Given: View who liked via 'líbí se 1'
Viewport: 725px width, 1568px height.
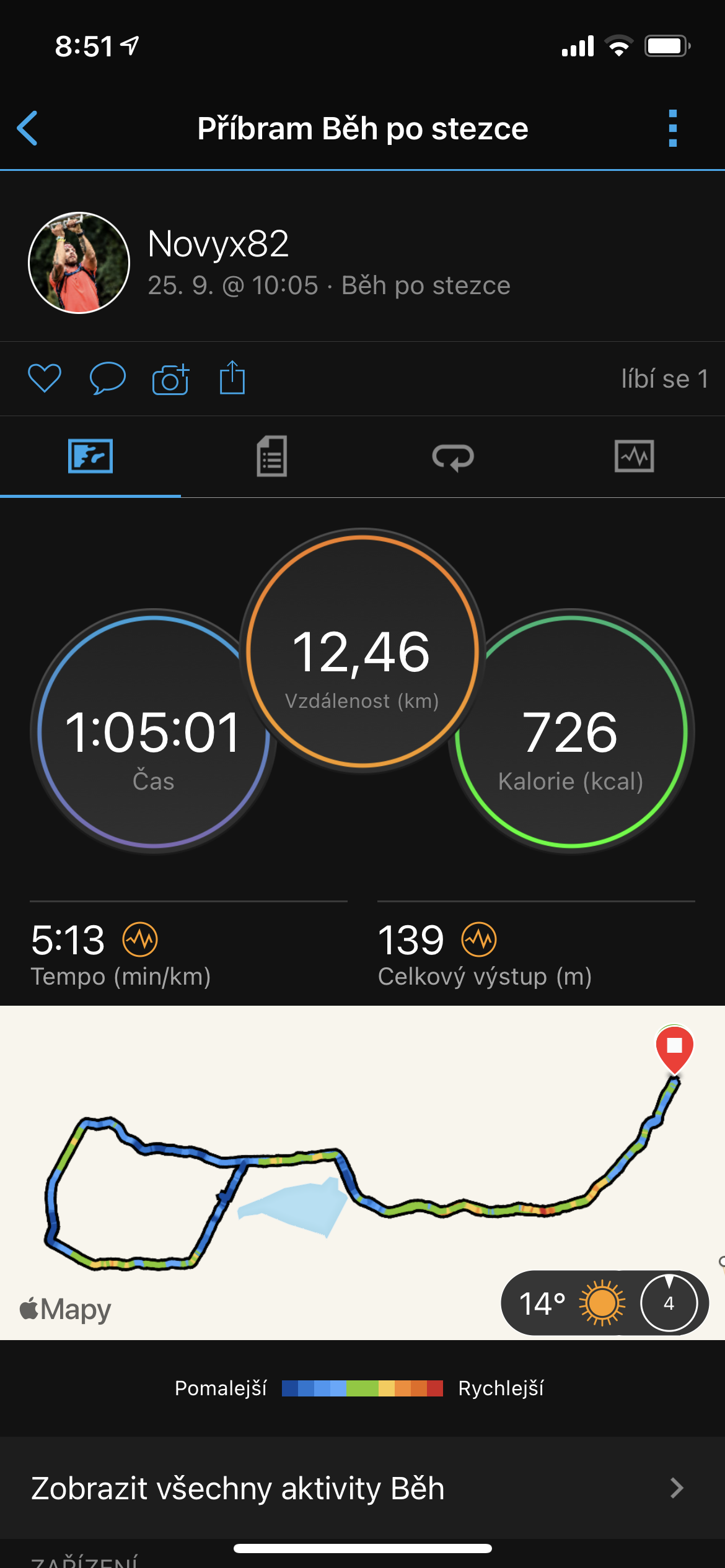Looking at the screenshot, I should point(665,379).
